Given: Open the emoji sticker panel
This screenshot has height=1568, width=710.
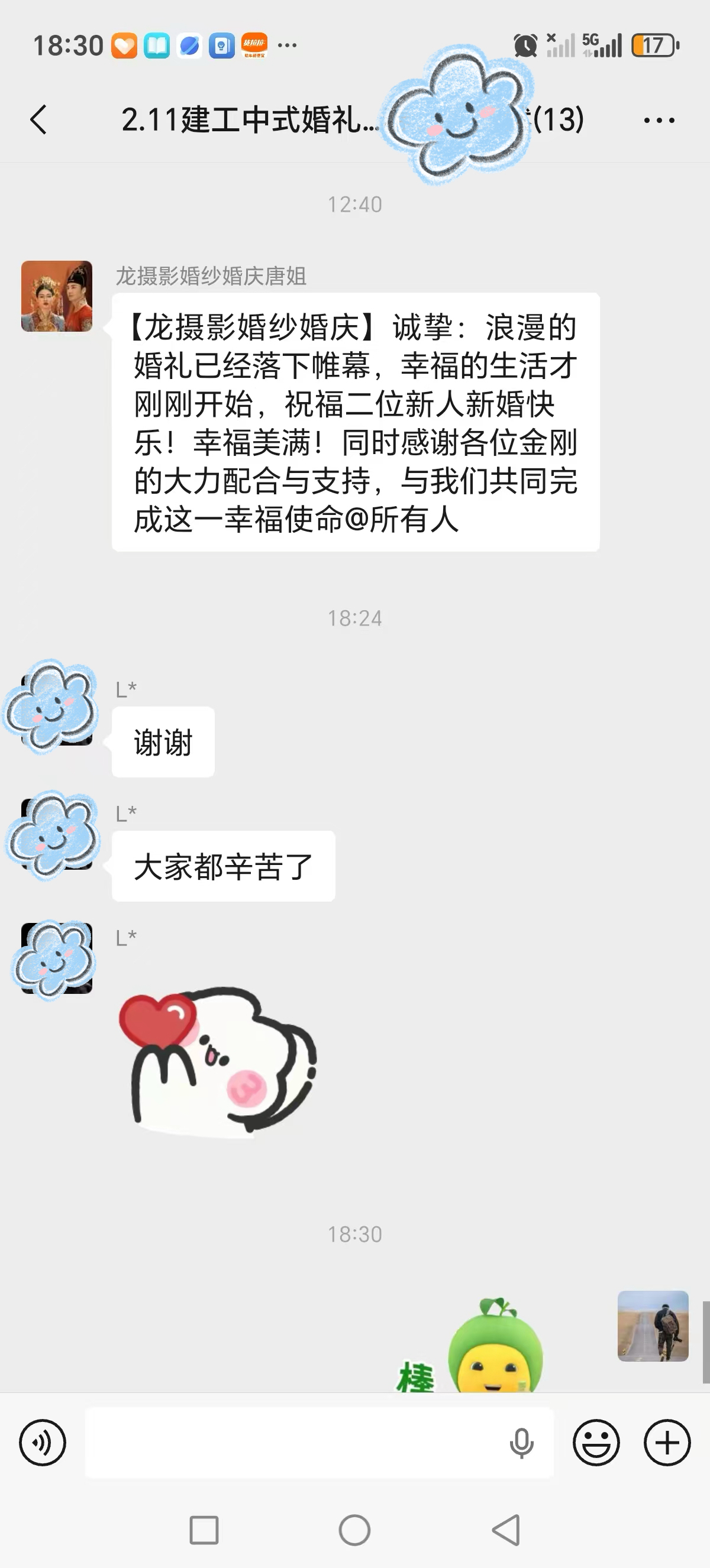Looking at the screenshot, I should click(596, 1442).
